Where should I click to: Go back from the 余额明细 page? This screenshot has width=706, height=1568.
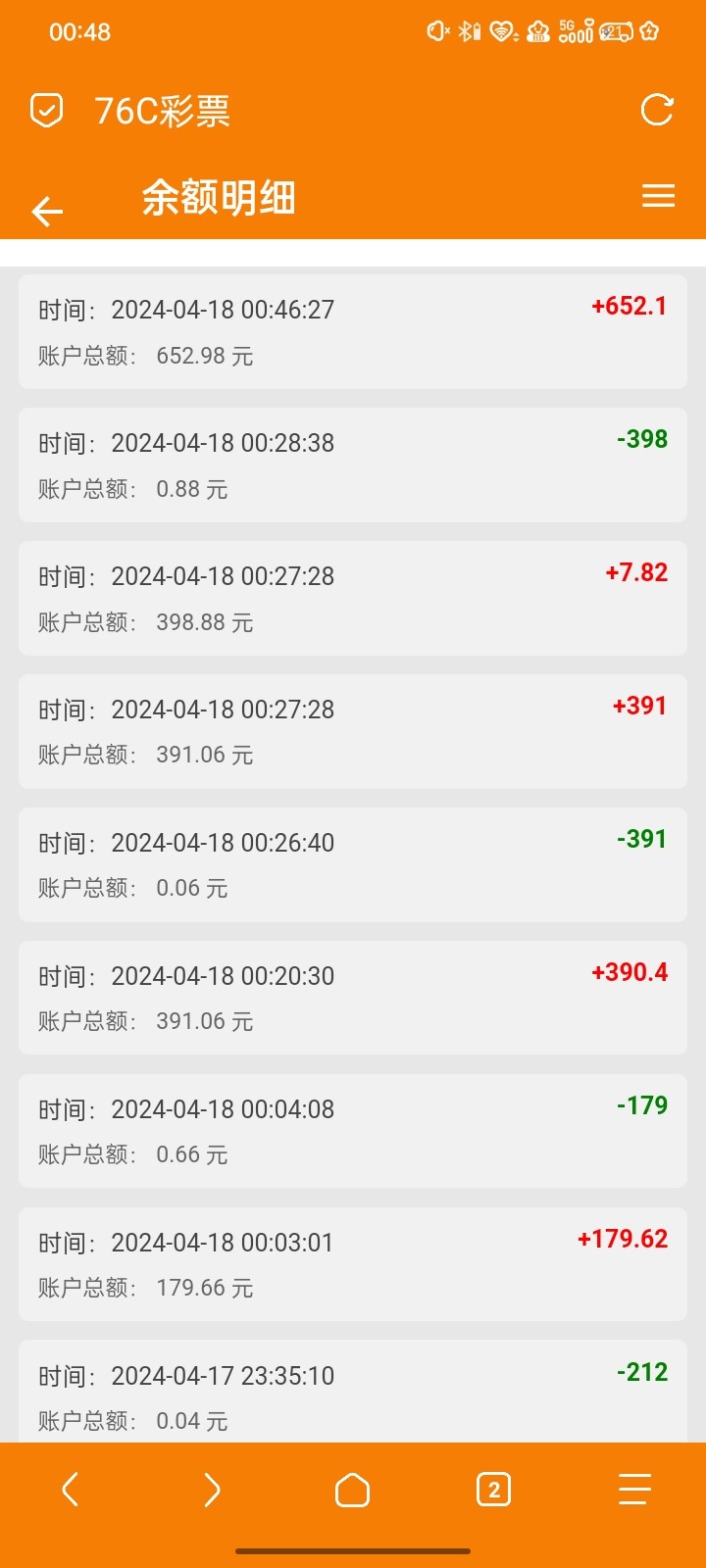47,211
